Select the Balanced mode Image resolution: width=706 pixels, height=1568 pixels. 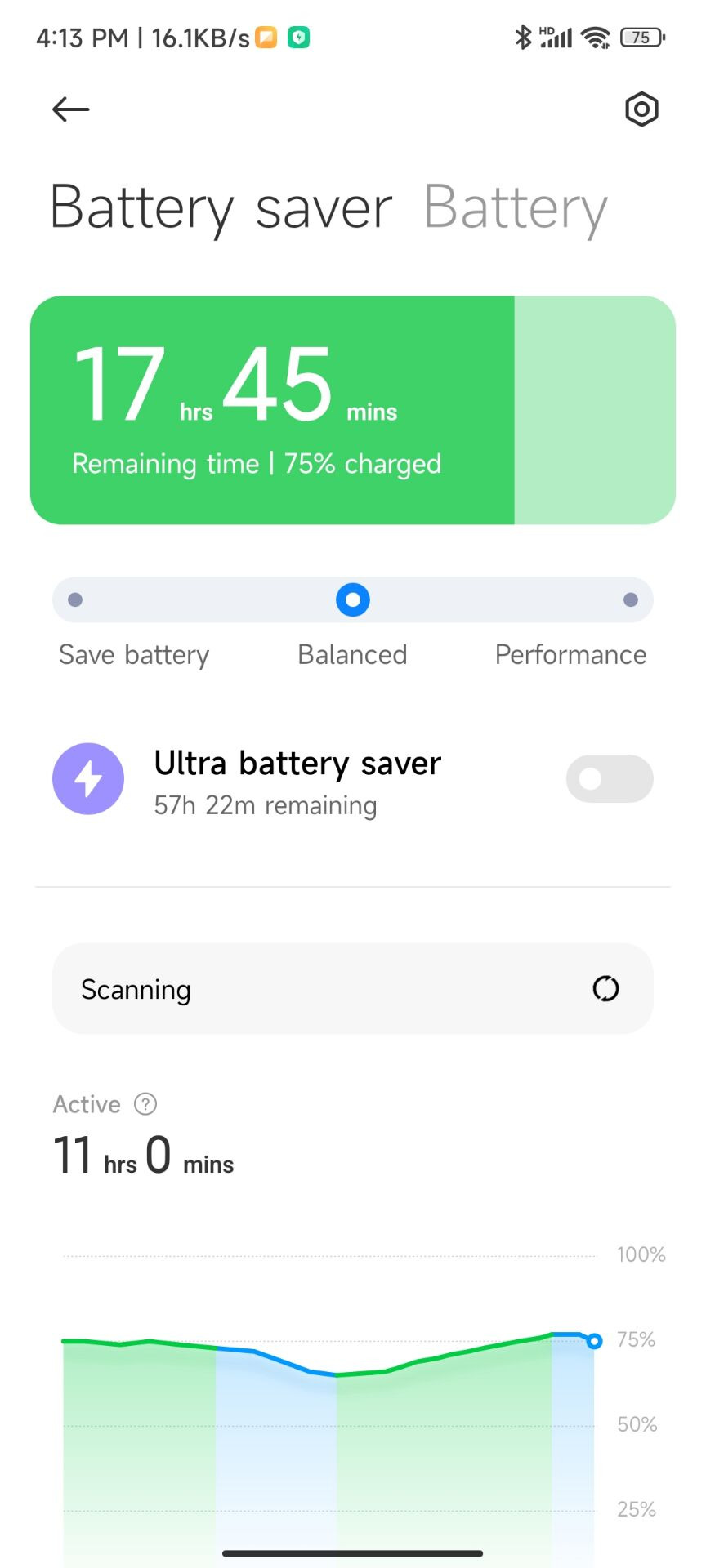[353, 600]
